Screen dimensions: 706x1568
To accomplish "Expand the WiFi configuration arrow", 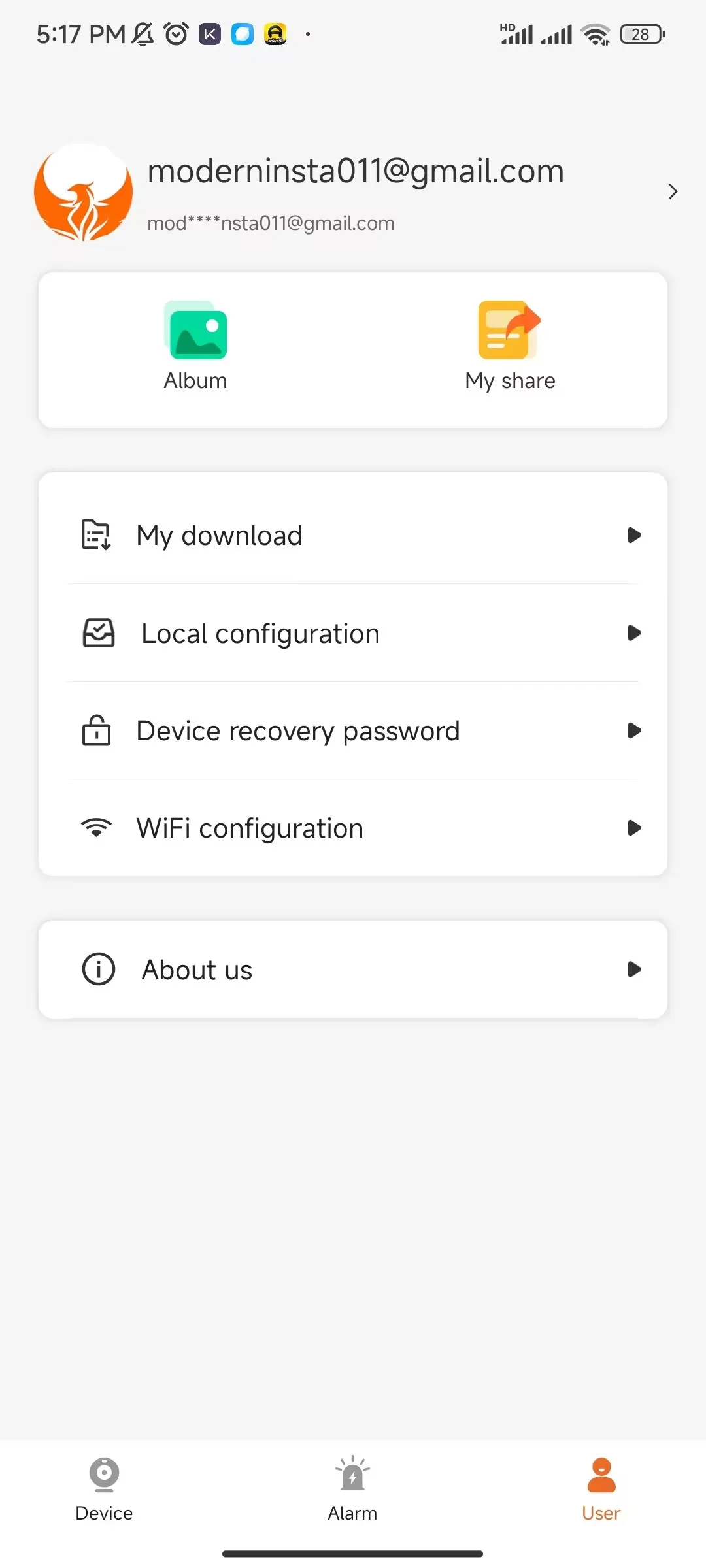I will tap(633, 828).
